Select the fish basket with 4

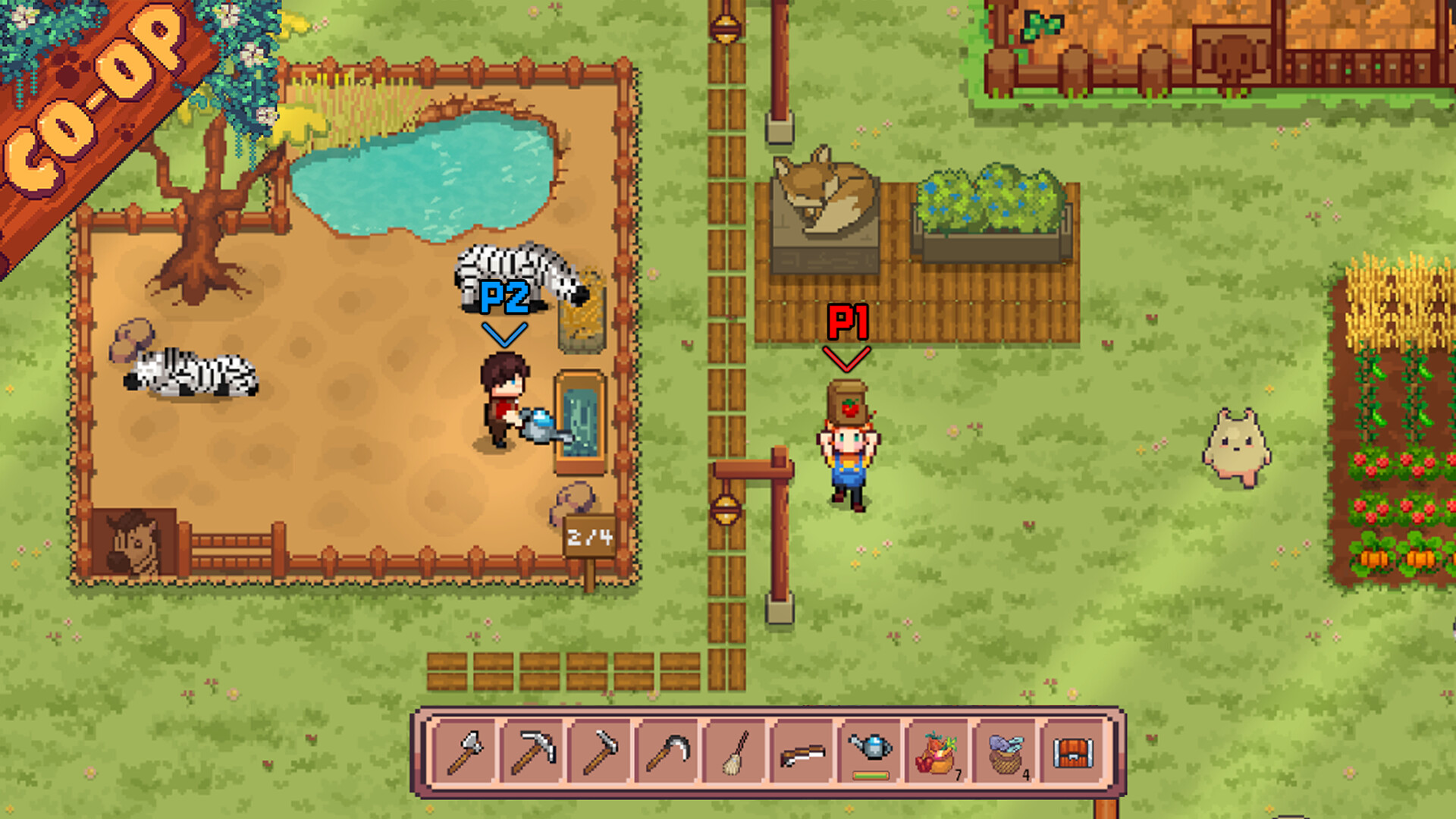pos(1006,753)
